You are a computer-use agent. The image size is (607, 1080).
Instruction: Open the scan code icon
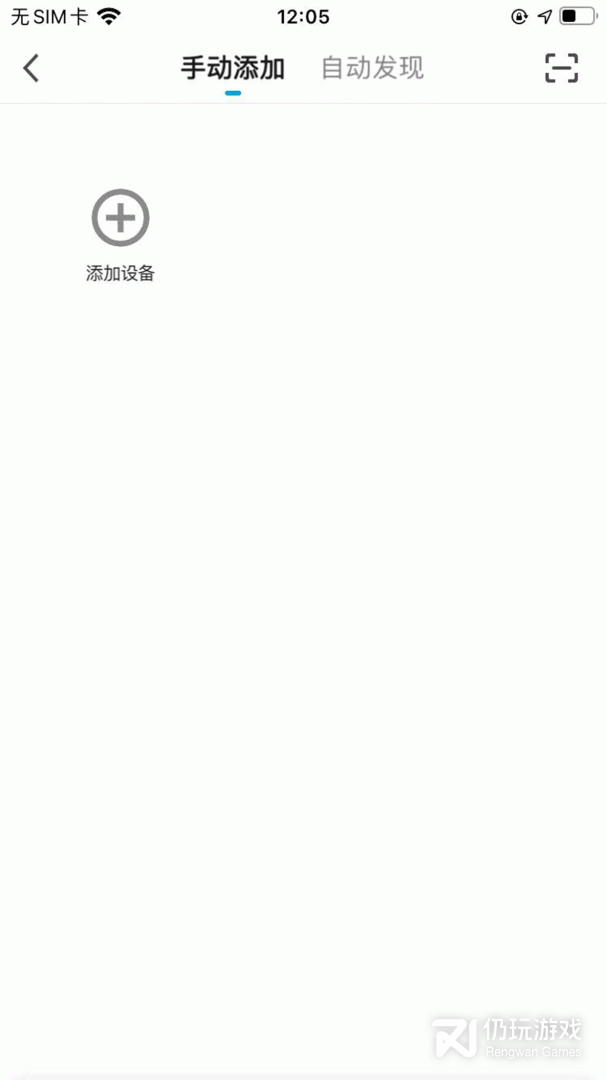click(562, 68)
